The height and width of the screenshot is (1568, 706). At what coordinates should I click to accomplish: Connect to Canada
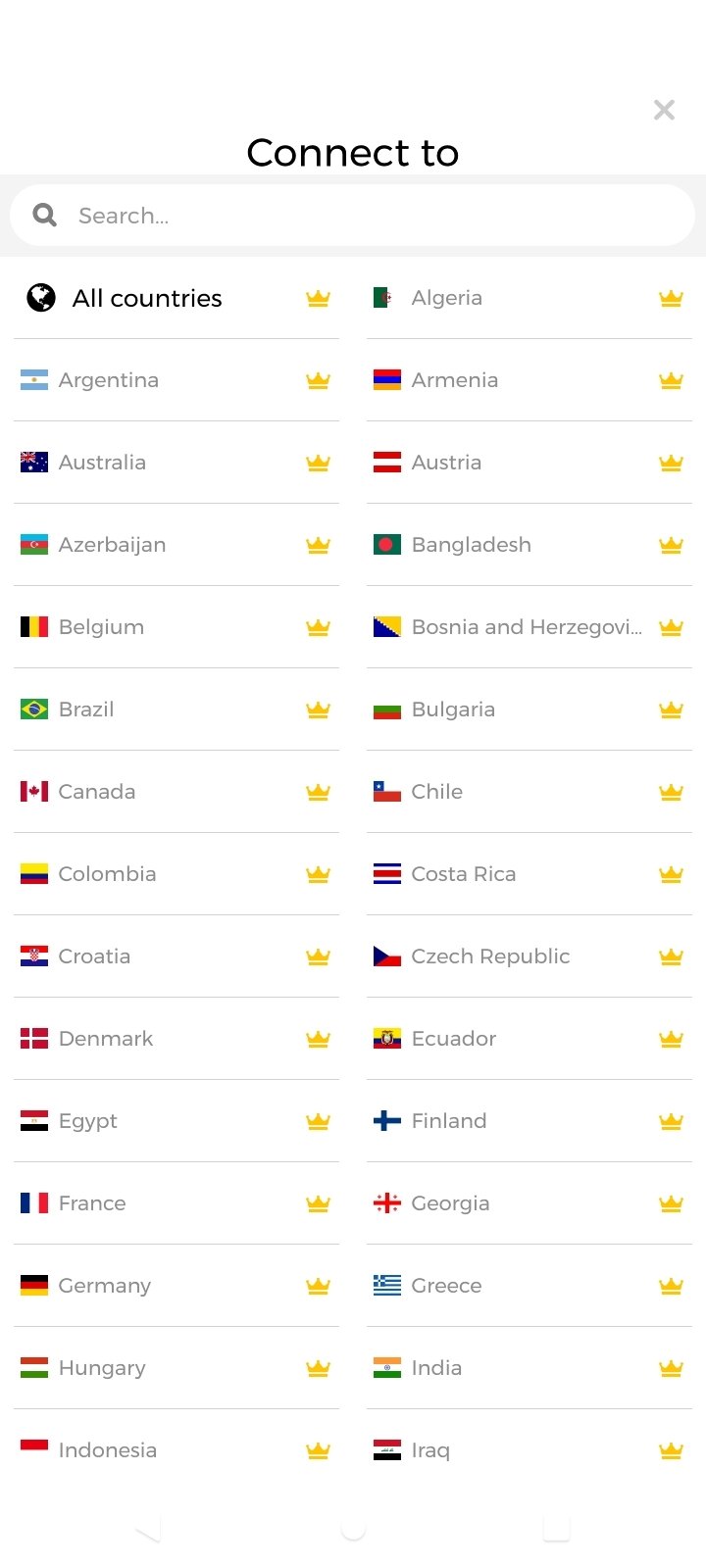pos(176,792)
